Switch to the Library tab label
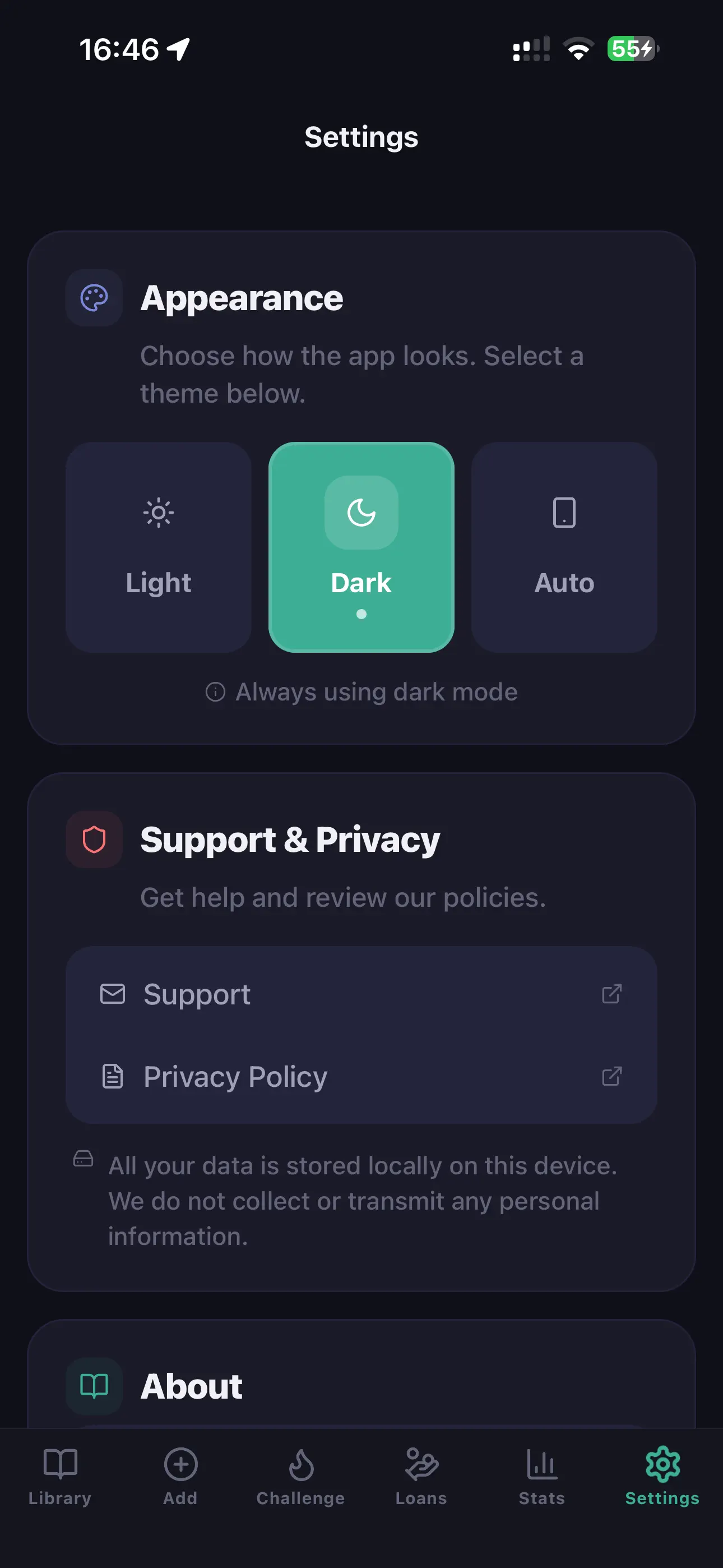723x1568 pixels. (59, 1499)
